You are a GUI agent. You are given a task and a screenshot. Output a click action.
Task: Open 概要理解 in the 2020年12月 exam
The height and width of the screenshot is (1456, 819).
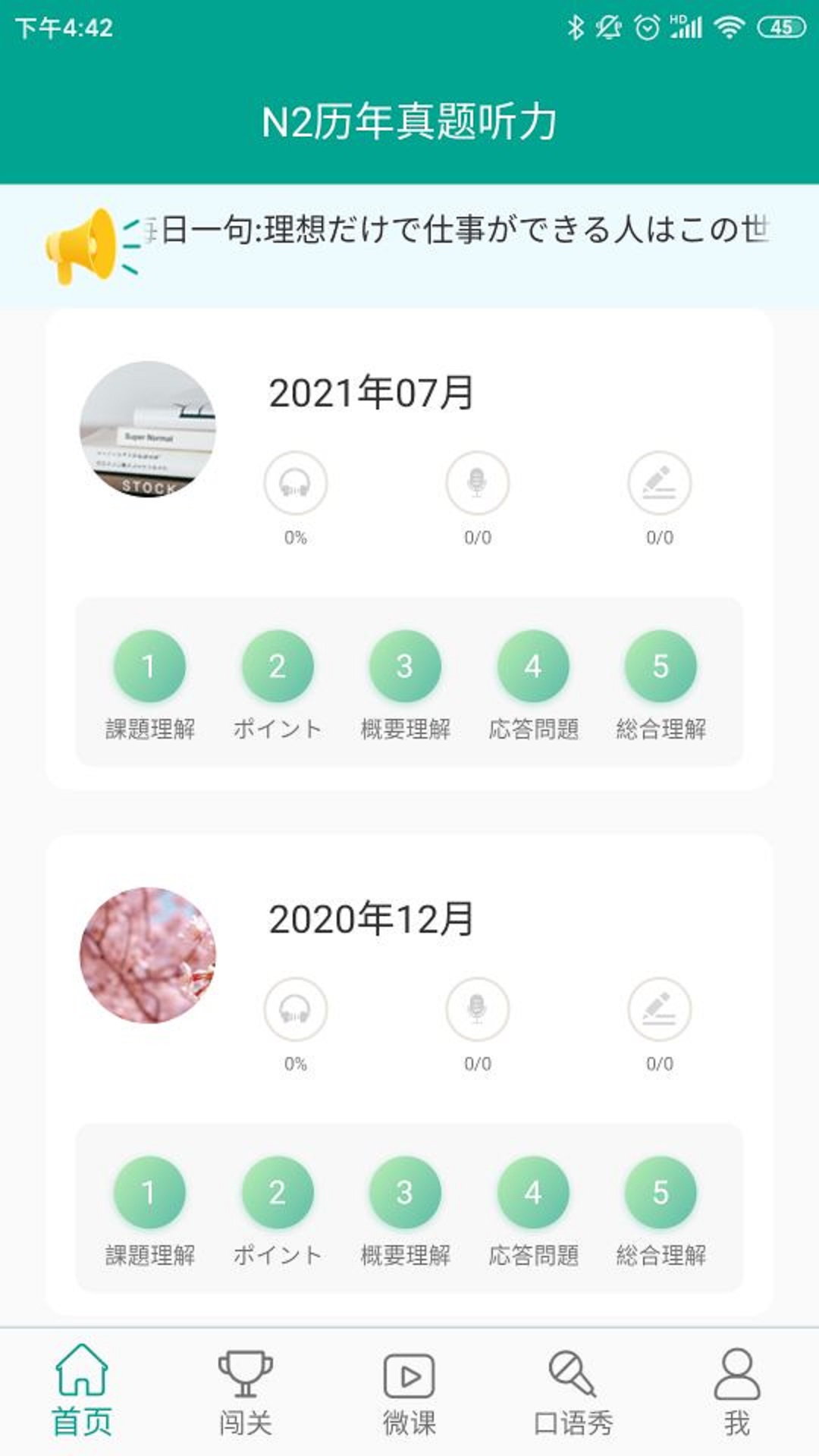coord(405,1192)
